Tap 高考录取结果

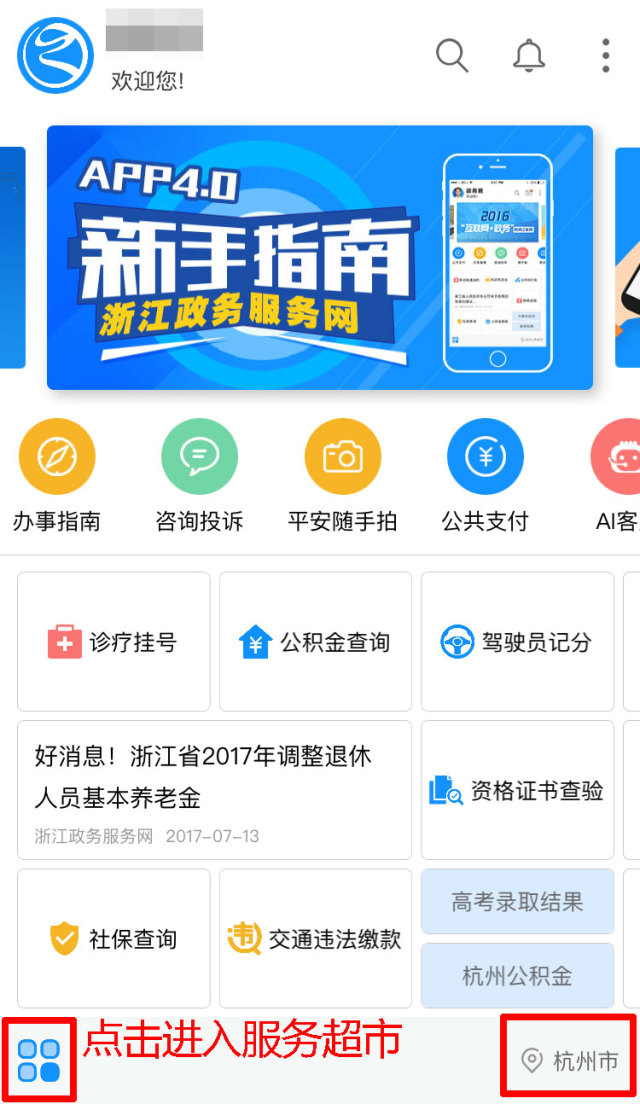pos(517,902)
